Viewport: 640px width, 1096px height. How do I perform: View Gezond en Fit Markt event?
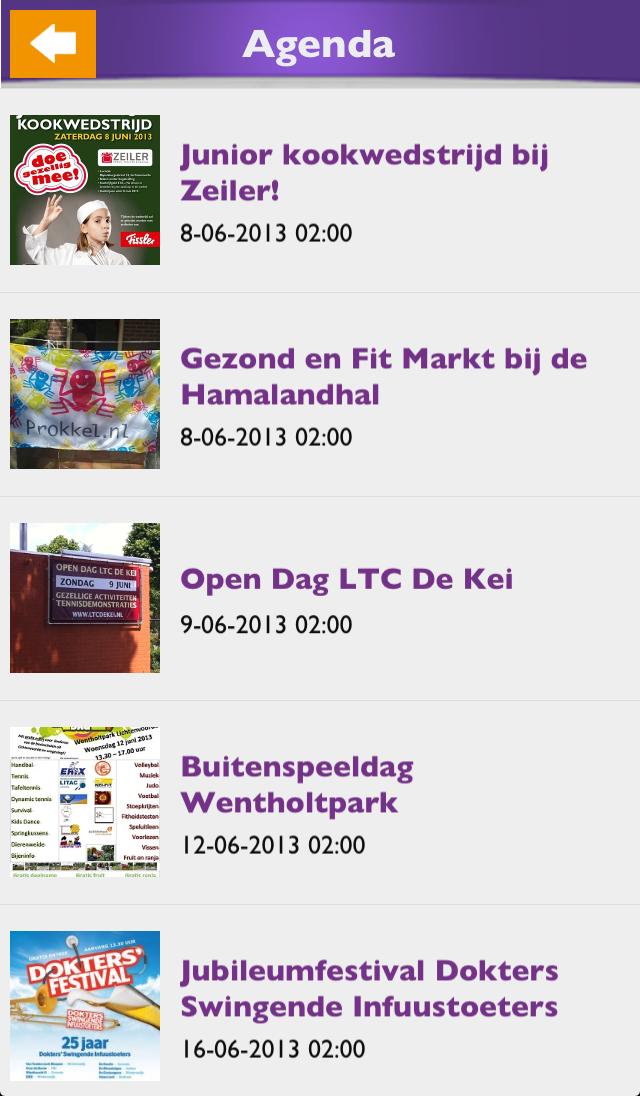(383, 377)
